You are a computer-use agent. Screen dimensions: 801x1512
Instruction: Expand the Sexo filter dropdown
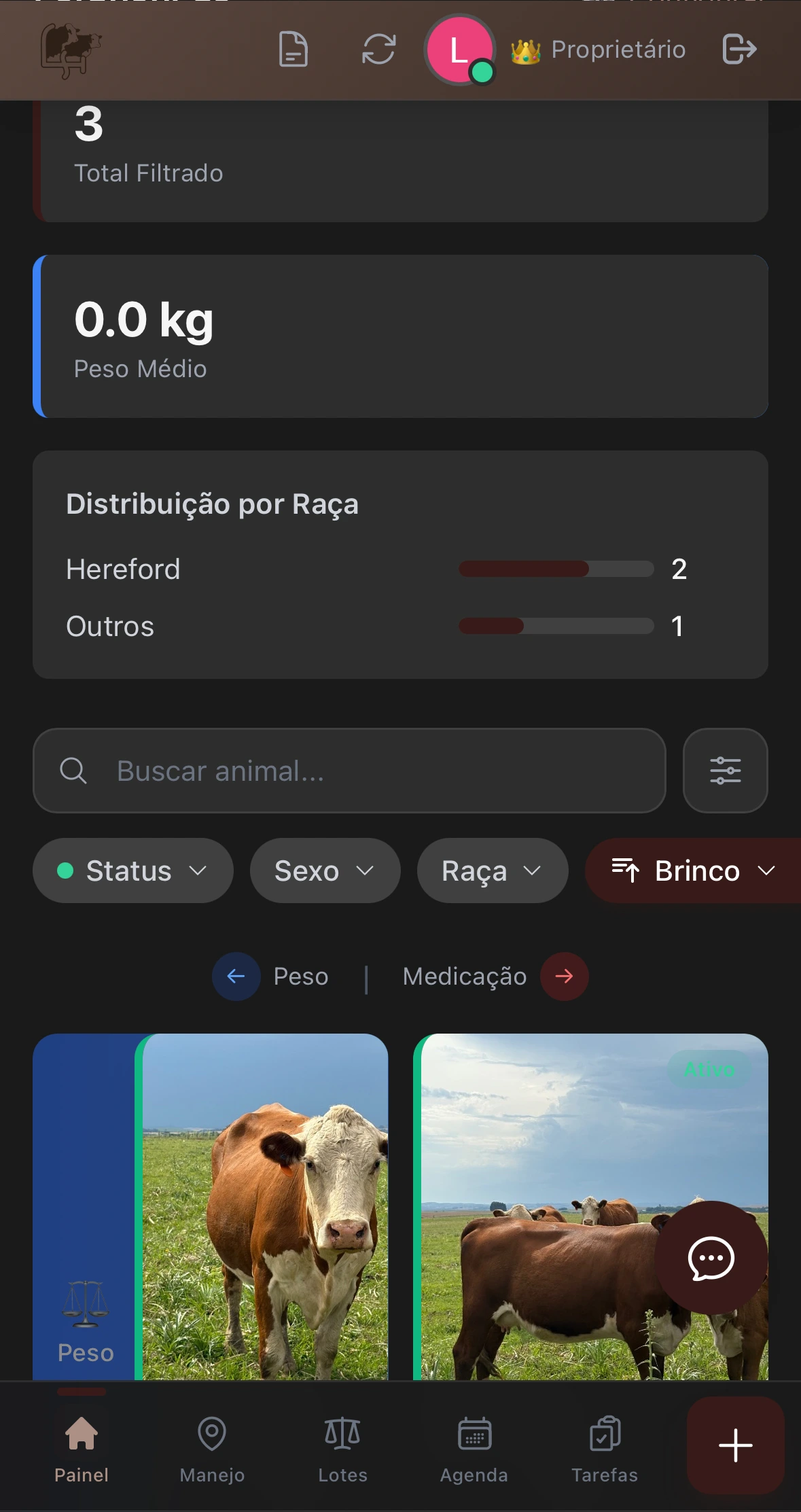(x=325, y=871)
